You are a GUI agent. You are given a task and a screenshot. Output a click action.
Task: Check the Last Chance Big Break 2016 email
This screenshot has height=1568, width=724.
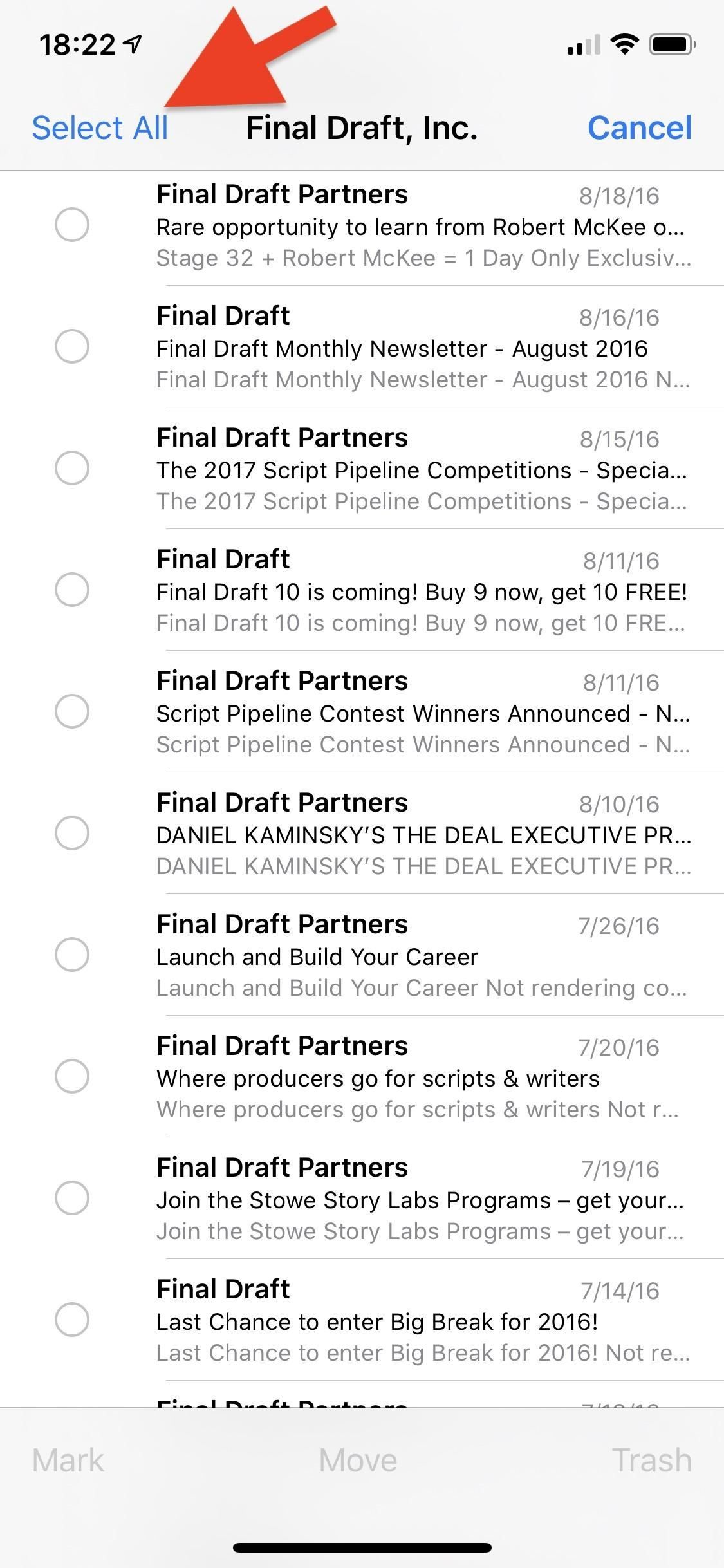pos(71,1320)
